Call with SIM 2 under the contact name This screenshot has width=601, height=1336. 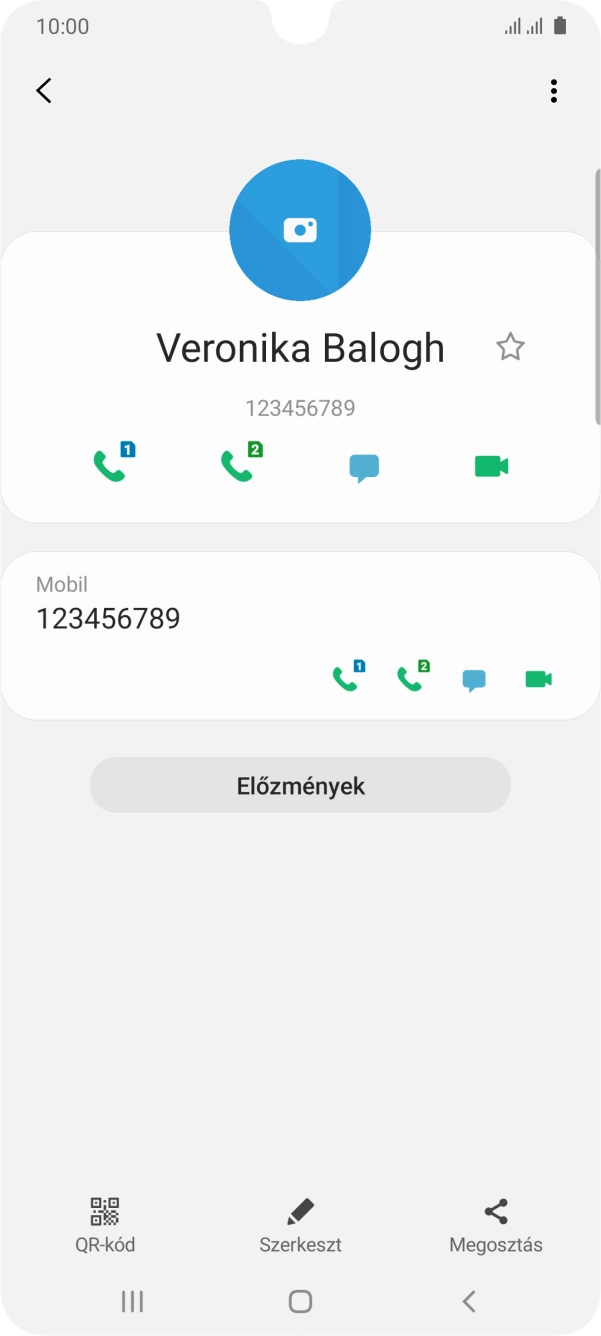pos(238,466)
